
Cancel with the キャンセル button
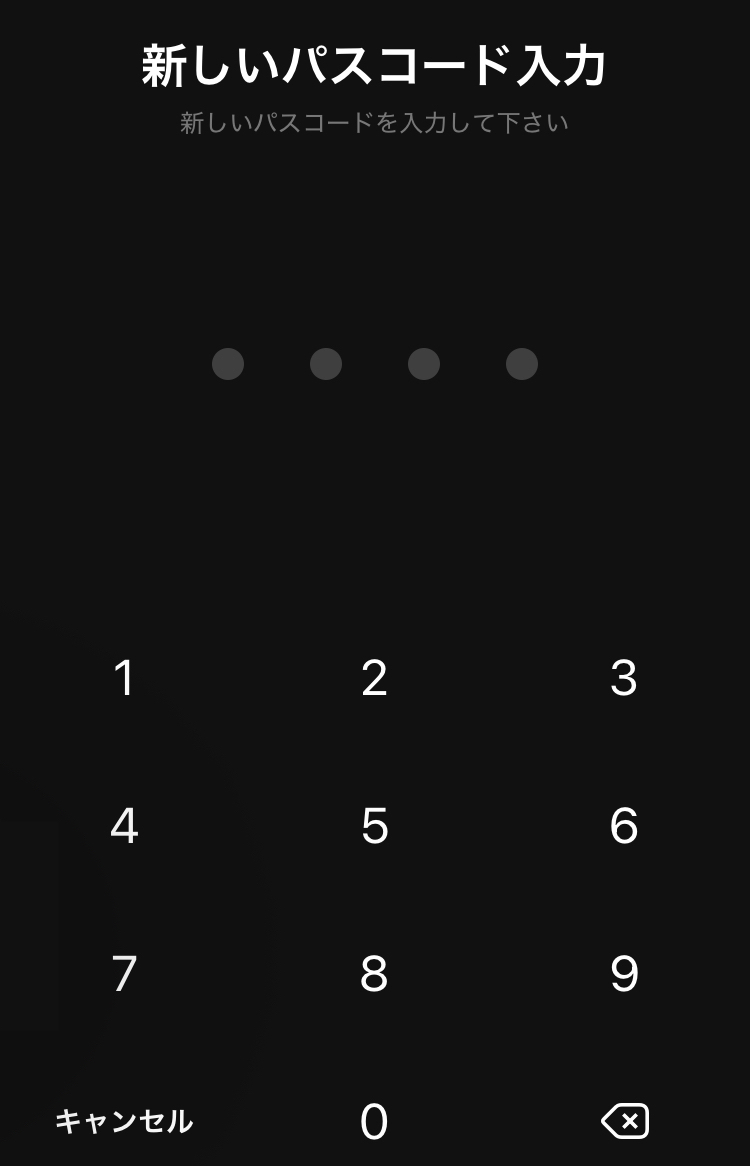click(124, 1122)
